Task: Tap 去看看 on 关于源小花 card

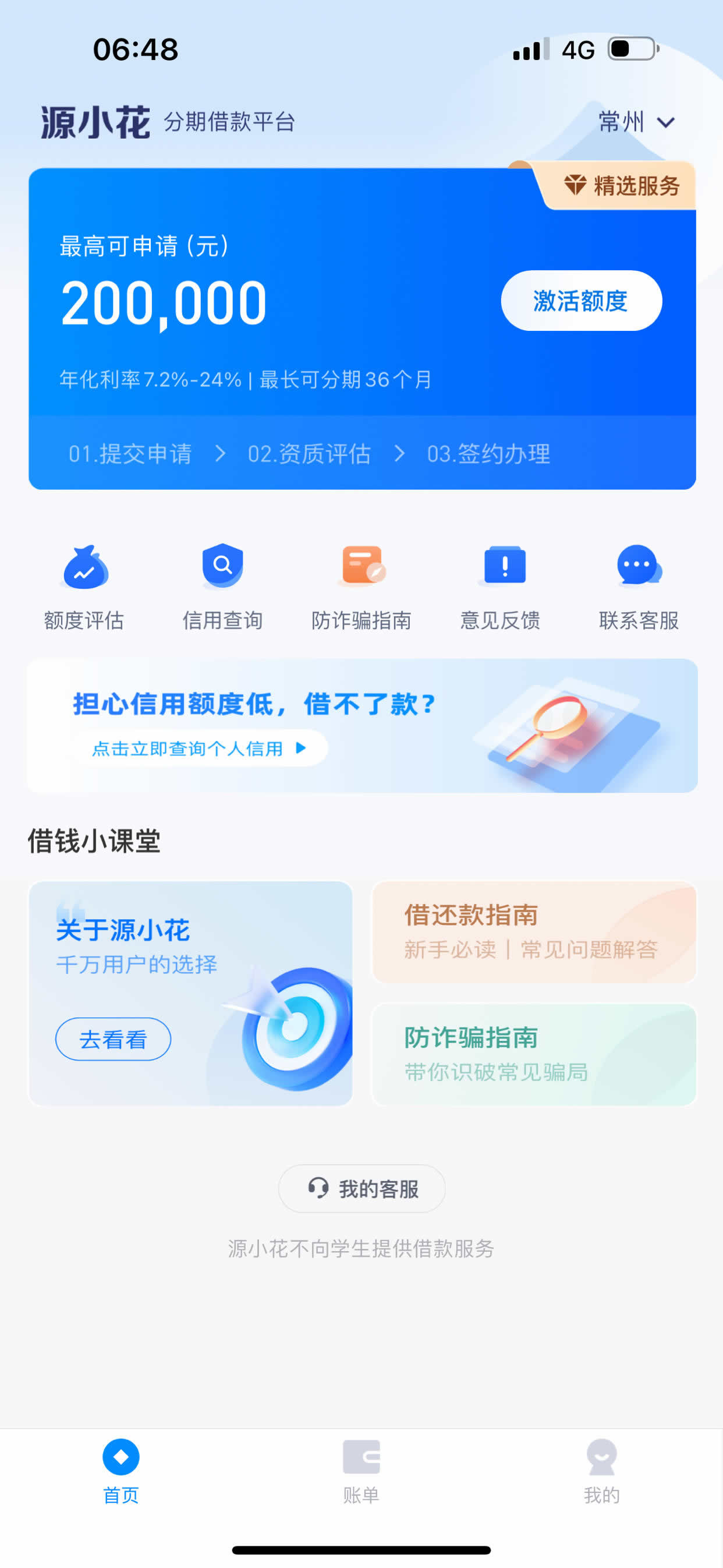Action: pos(113,1039)
